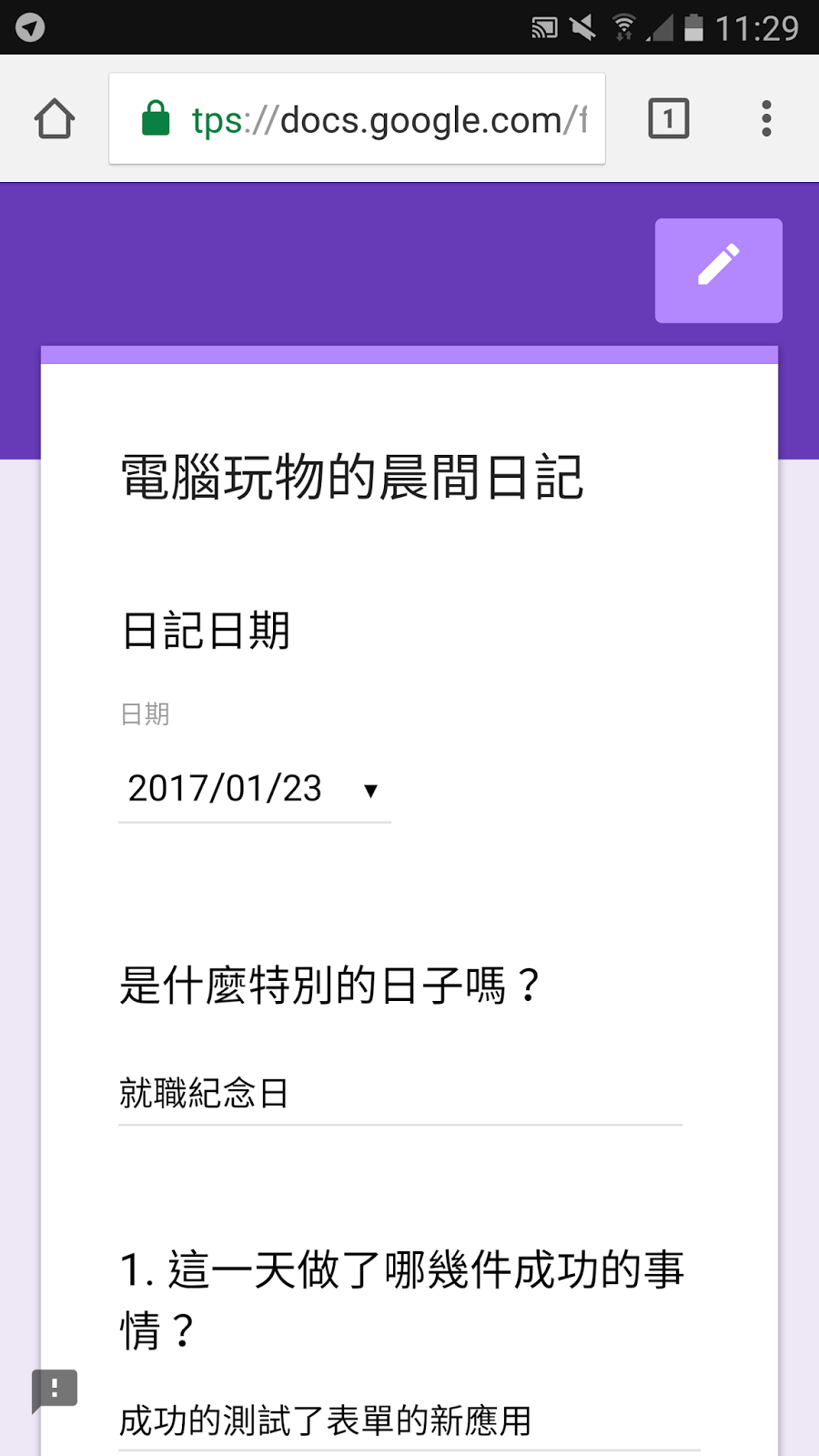
Task: Open the tab switcher
Action: click(668, 118)
